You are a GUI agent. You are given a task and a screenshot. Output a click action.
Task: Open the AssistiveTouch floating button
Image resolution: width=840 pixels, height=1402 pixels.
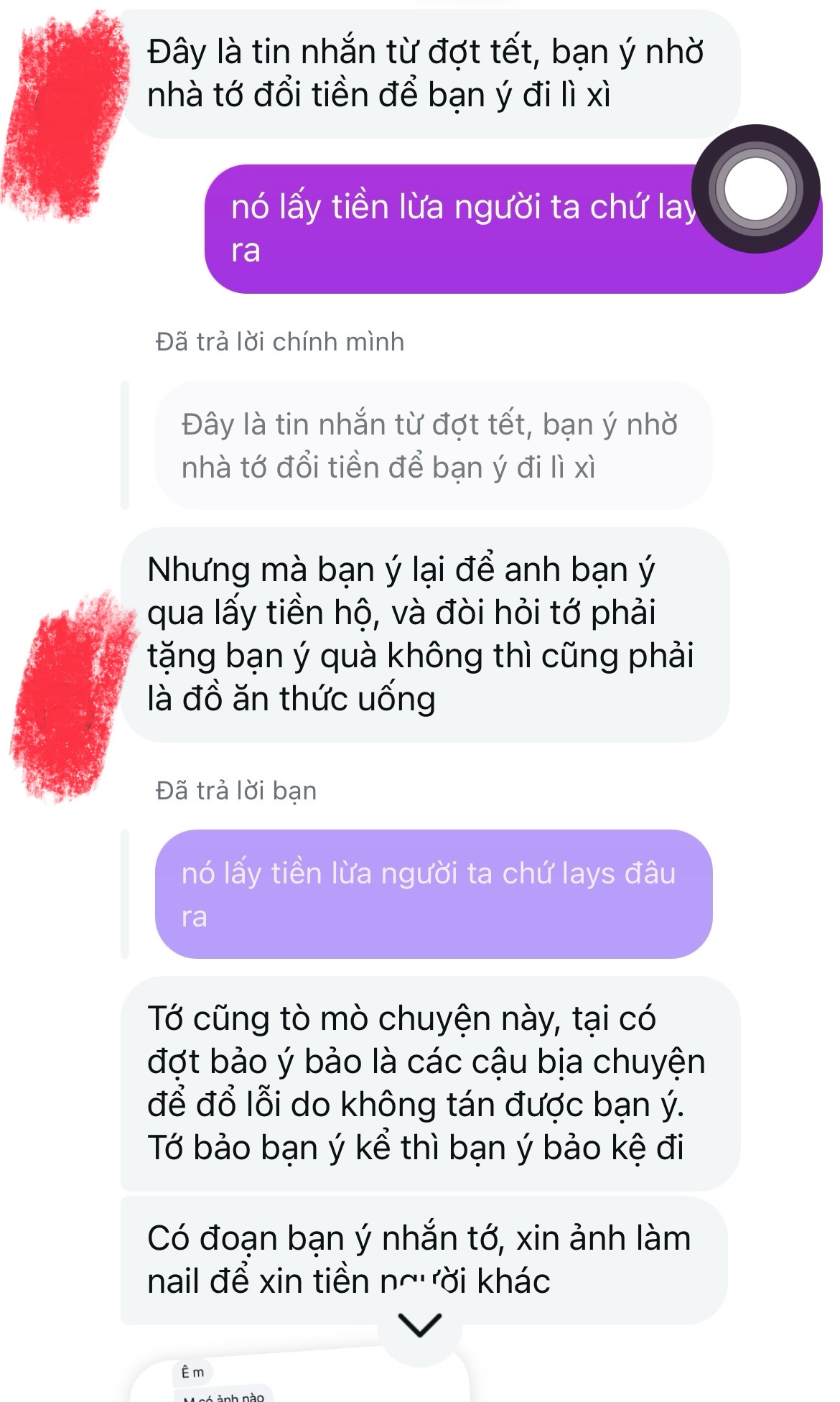click(756, 189)
